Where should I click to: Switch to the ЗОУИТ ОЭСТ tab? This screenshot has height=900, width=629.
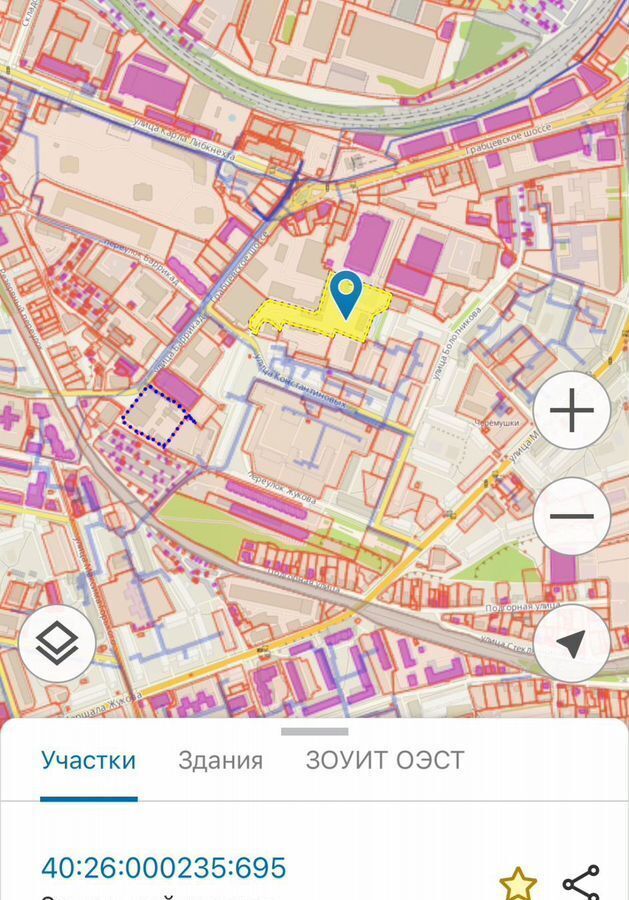pos(385,760)
